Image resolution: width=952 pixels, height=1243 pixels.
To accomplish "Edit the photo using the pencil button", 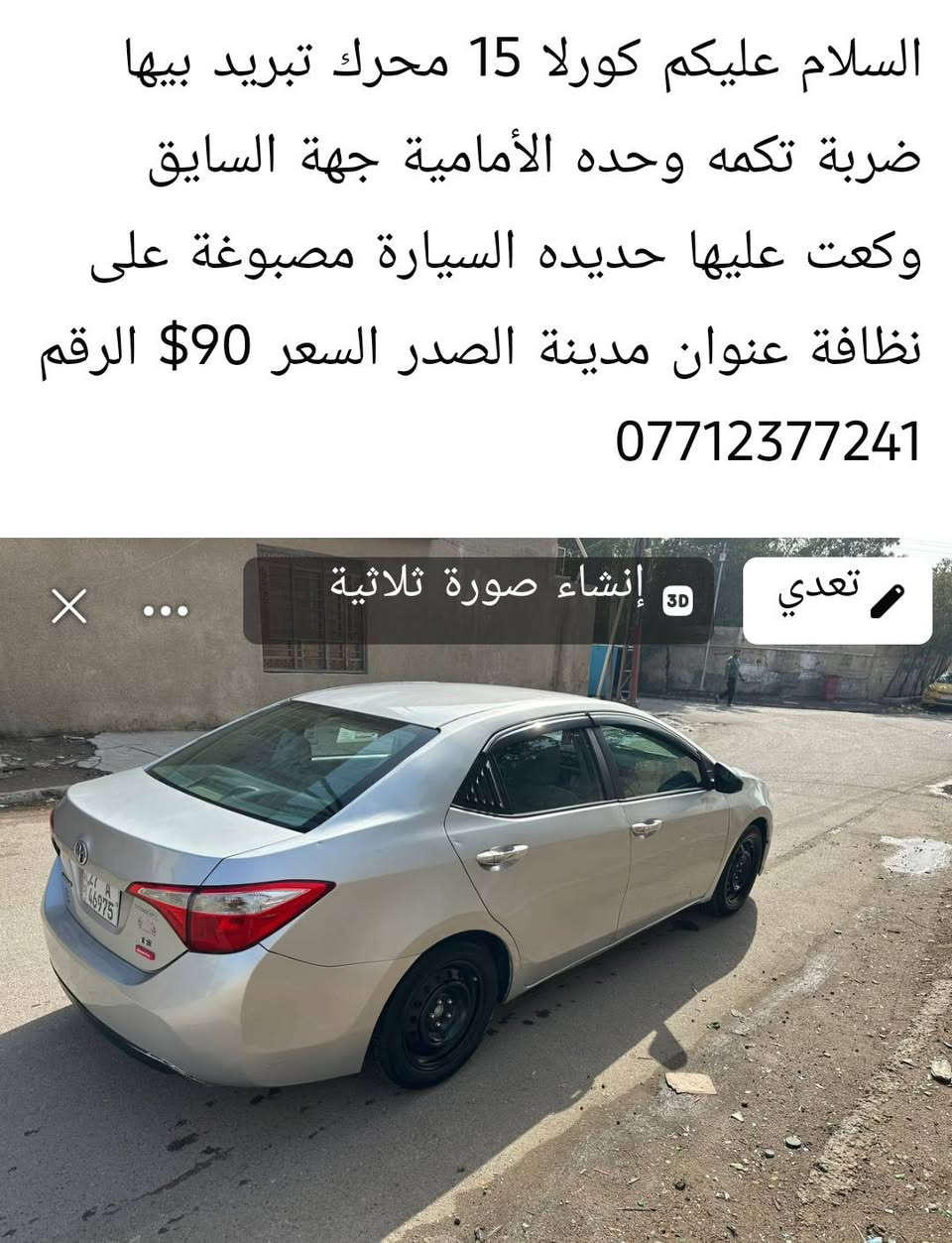I will [837, 599].
